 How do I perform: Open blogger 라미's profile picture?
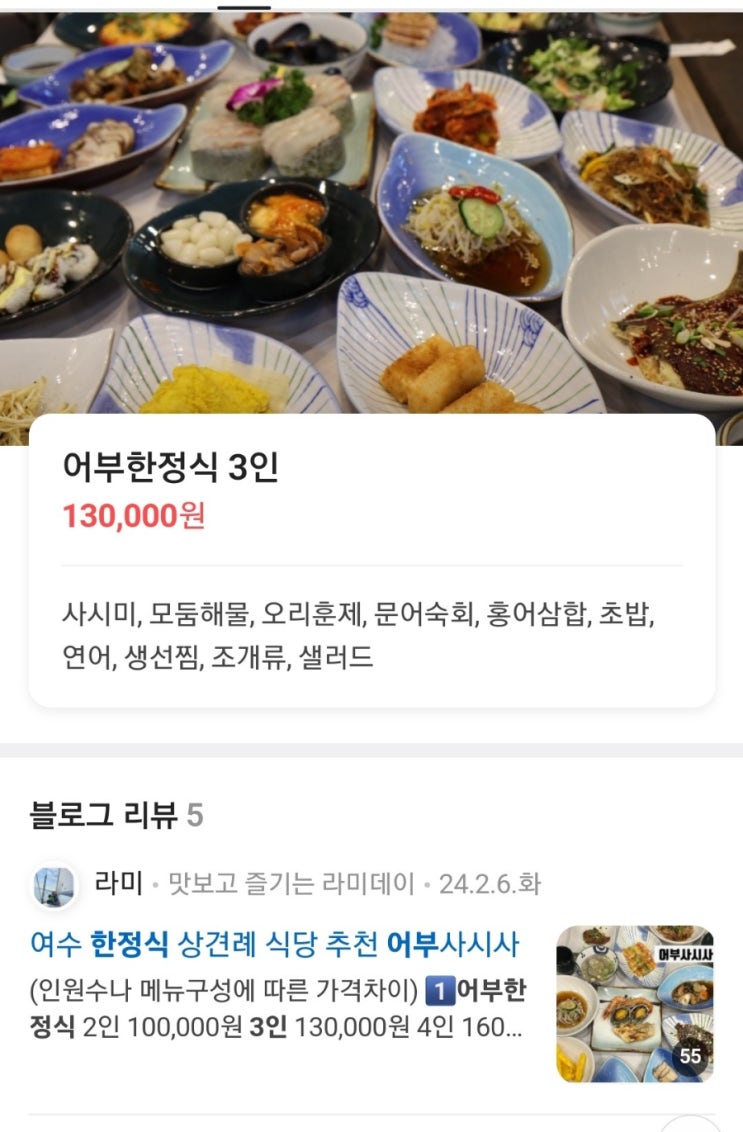click(54, 885)
